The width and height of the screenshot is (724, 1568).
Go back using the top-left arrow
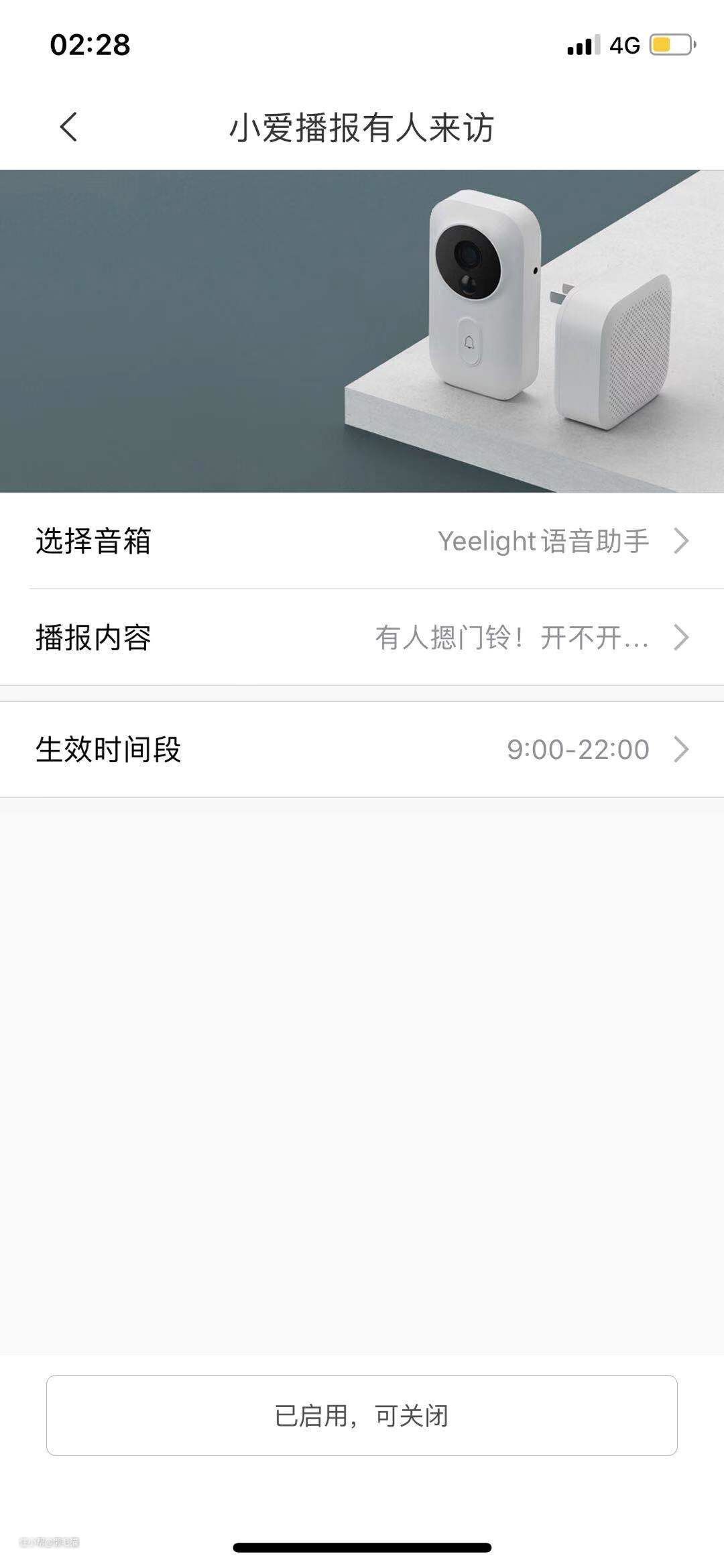[x=68, y=127]
